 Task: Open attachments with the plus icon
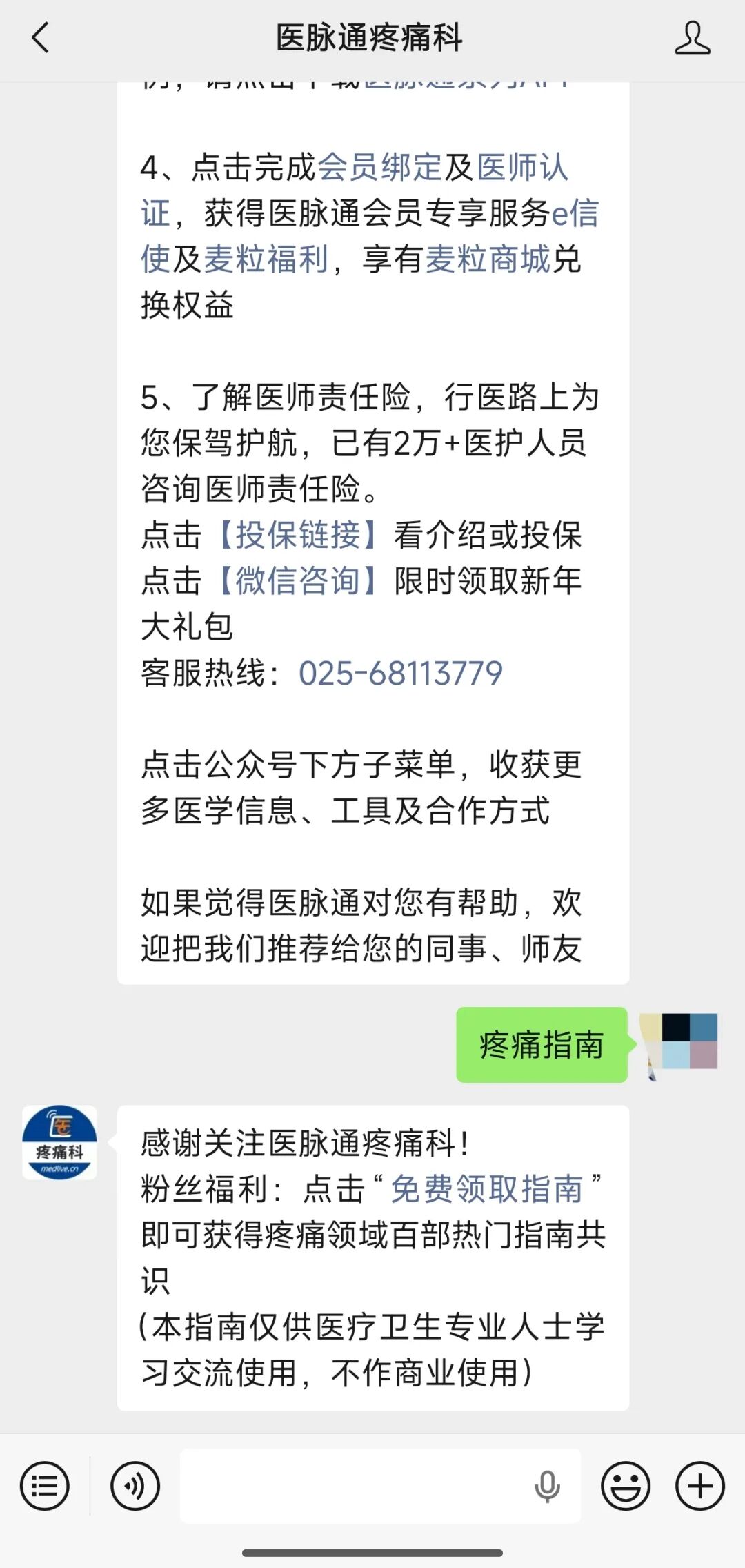click(x=699, y=1486)
